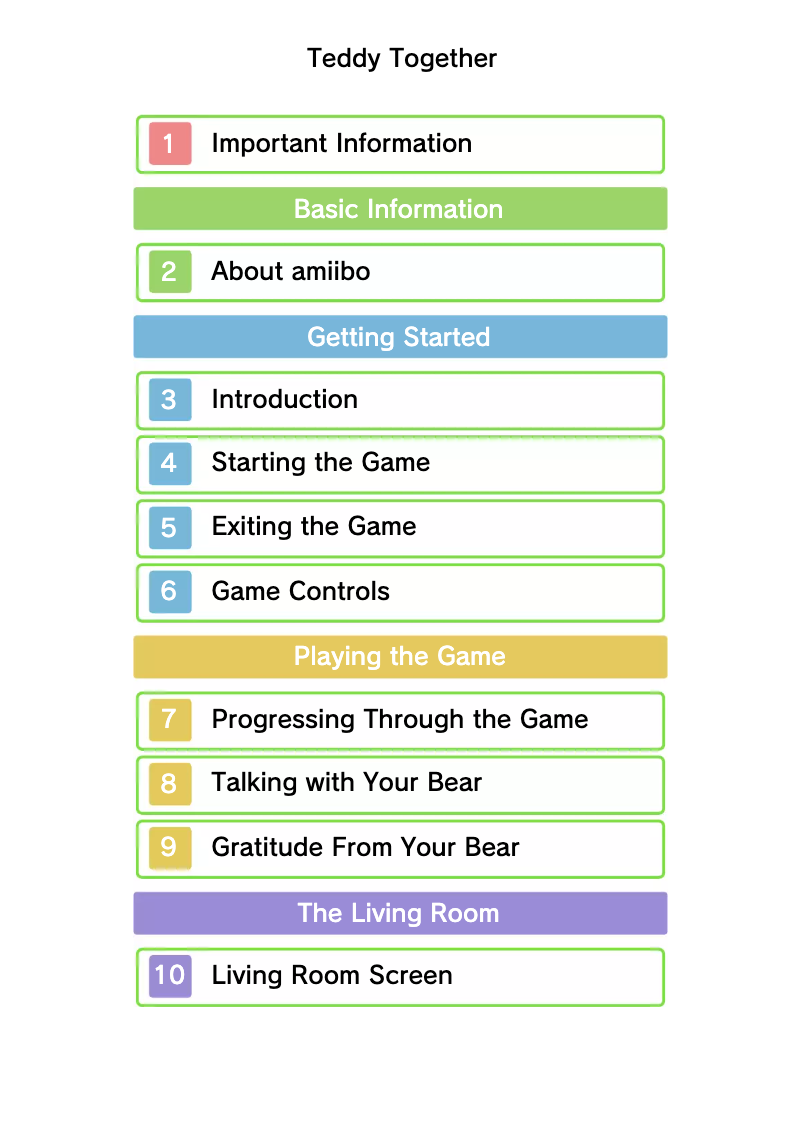Open the About amiibo page

tap(400, 272)
